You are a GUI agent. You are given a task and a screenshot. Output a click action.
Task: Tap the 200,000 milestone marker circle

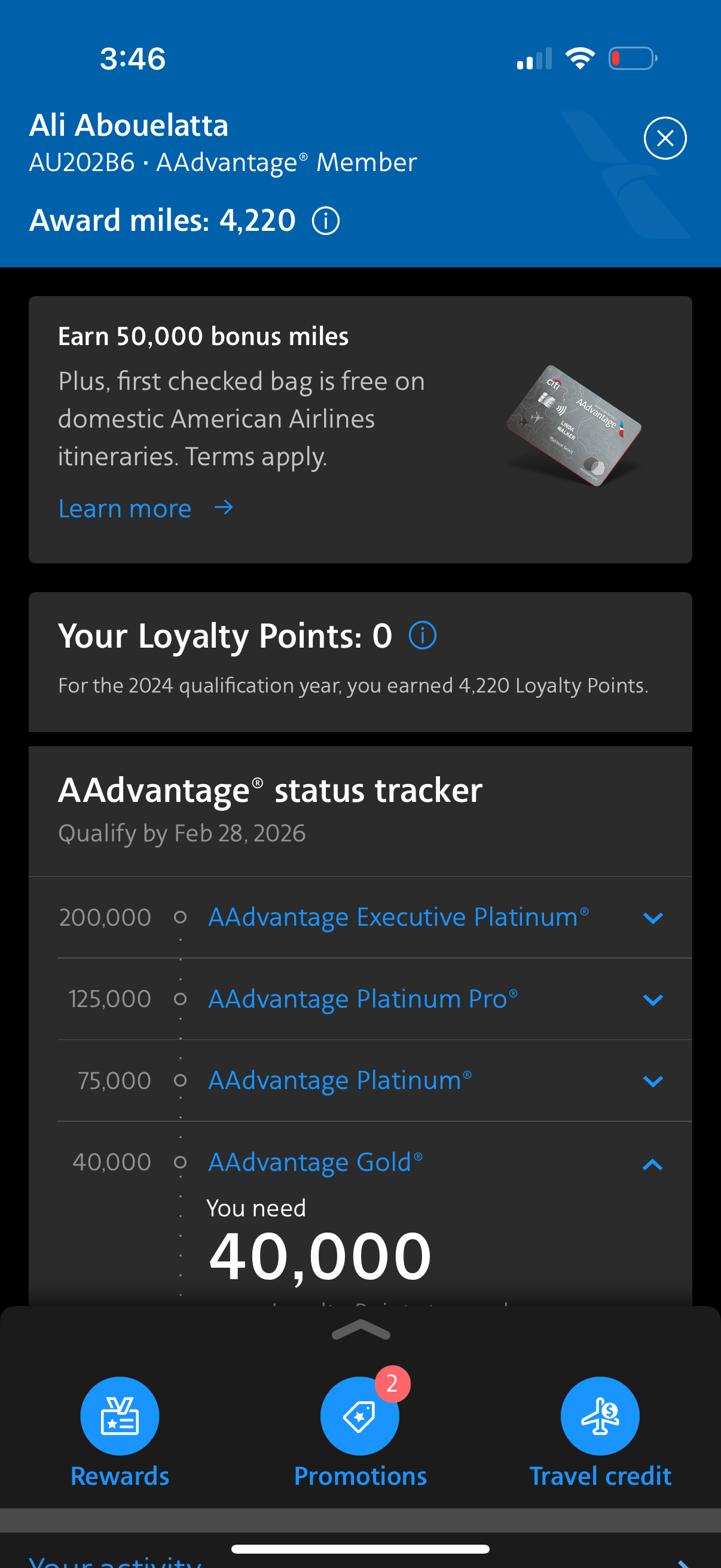coord(180,917)
